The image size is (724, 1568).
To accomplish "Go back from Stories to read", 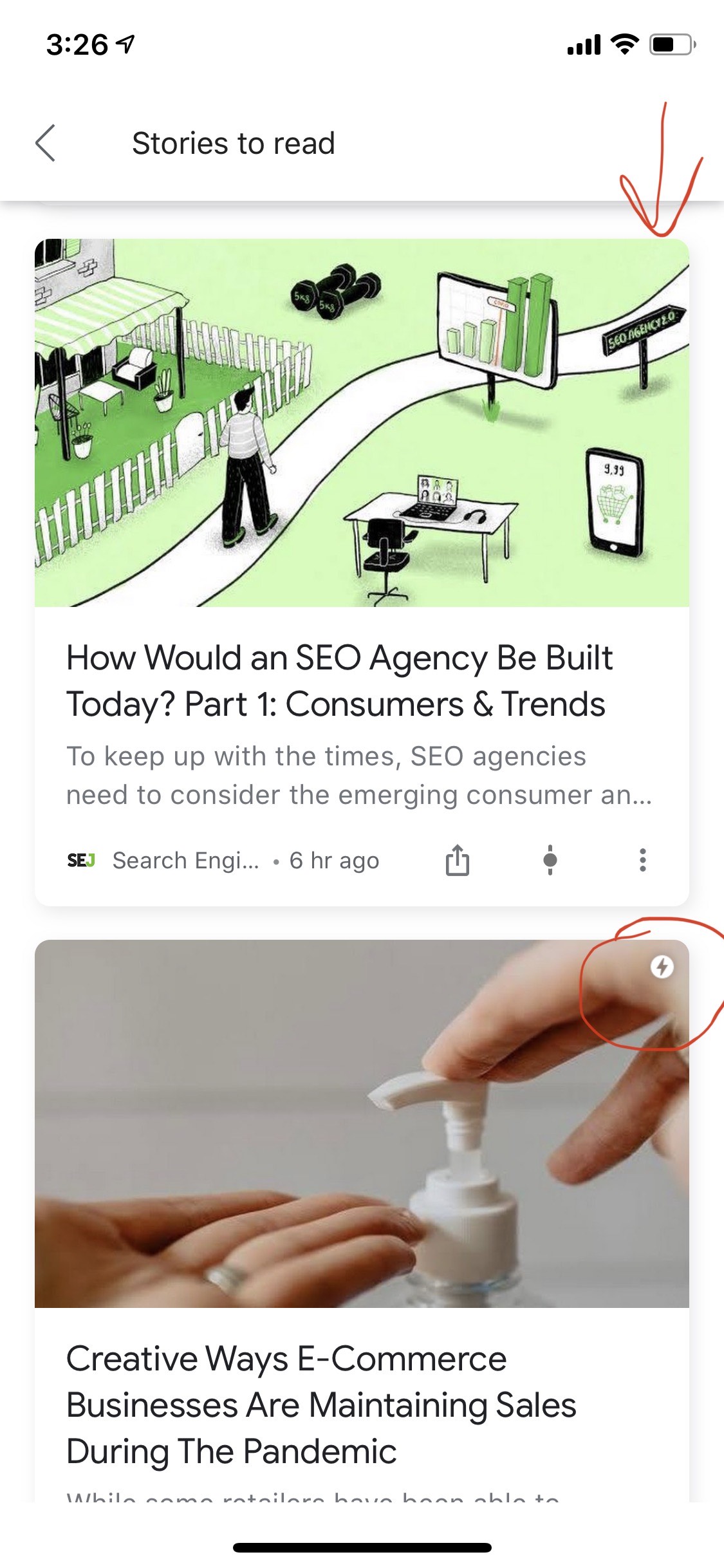I will point(46,143).
